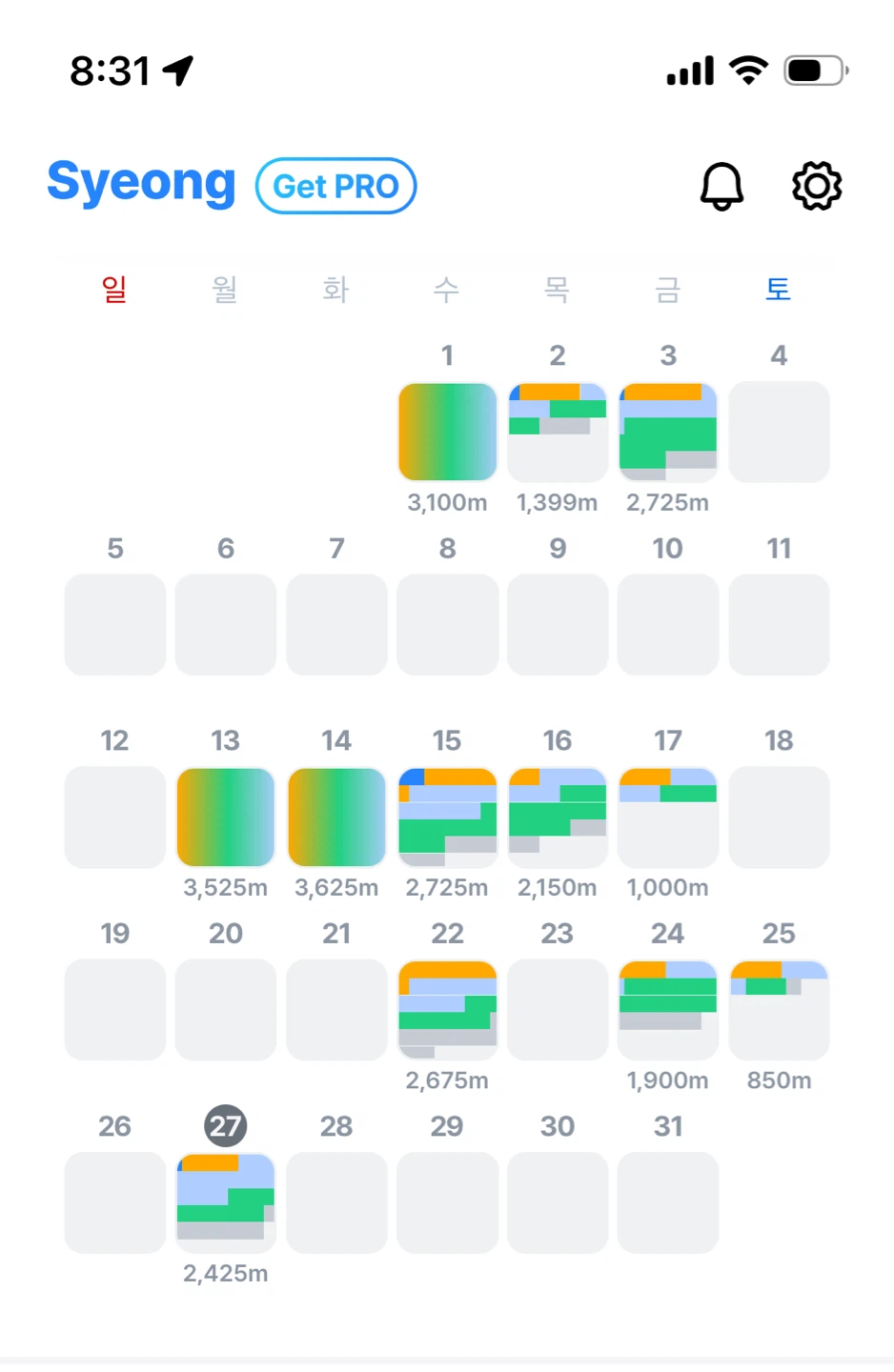
Task: Tap the Get PRO button
Action: [335, 186]
